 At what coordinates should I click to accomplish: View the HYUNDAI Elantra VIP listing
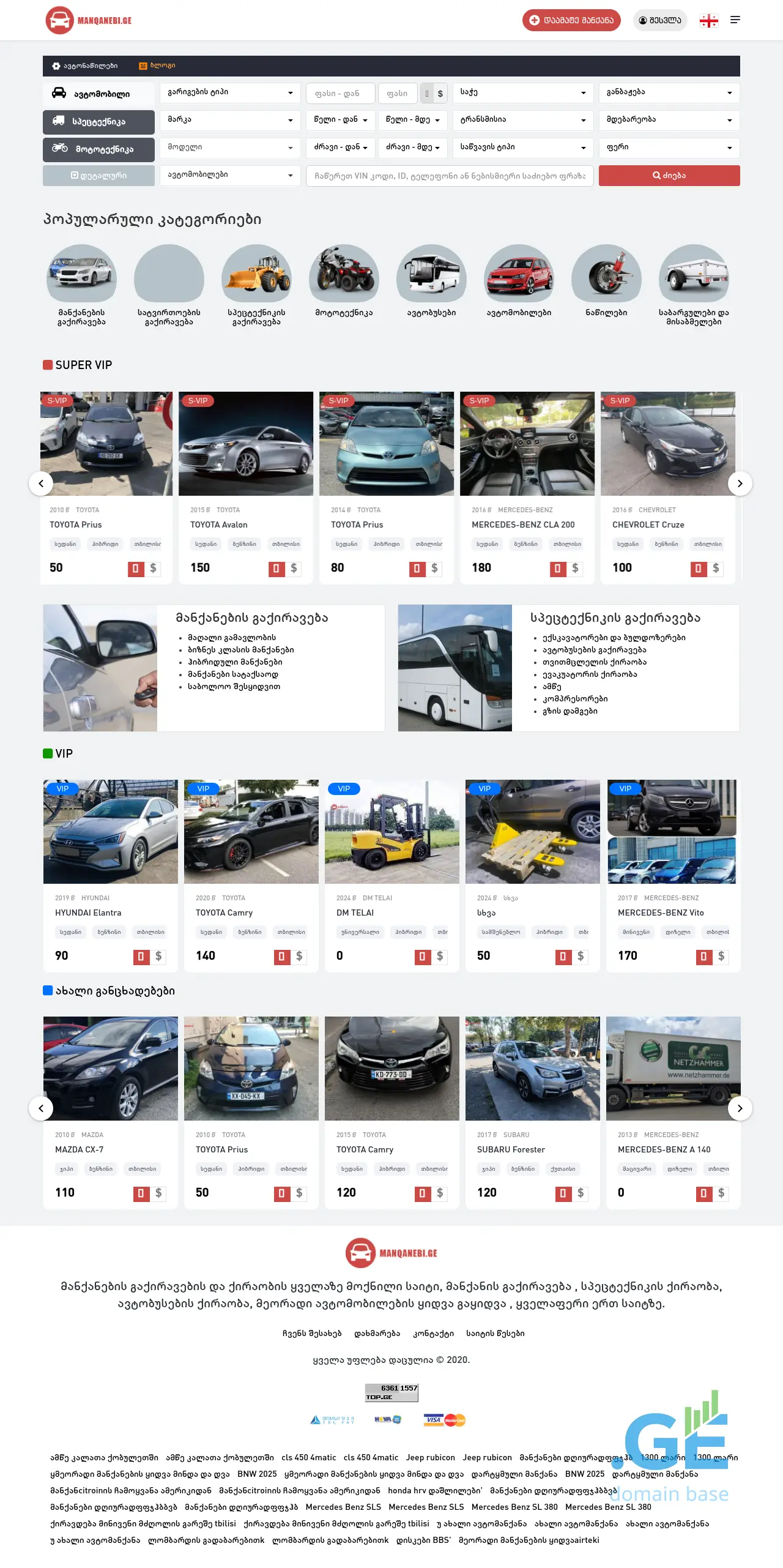(88, 913)
